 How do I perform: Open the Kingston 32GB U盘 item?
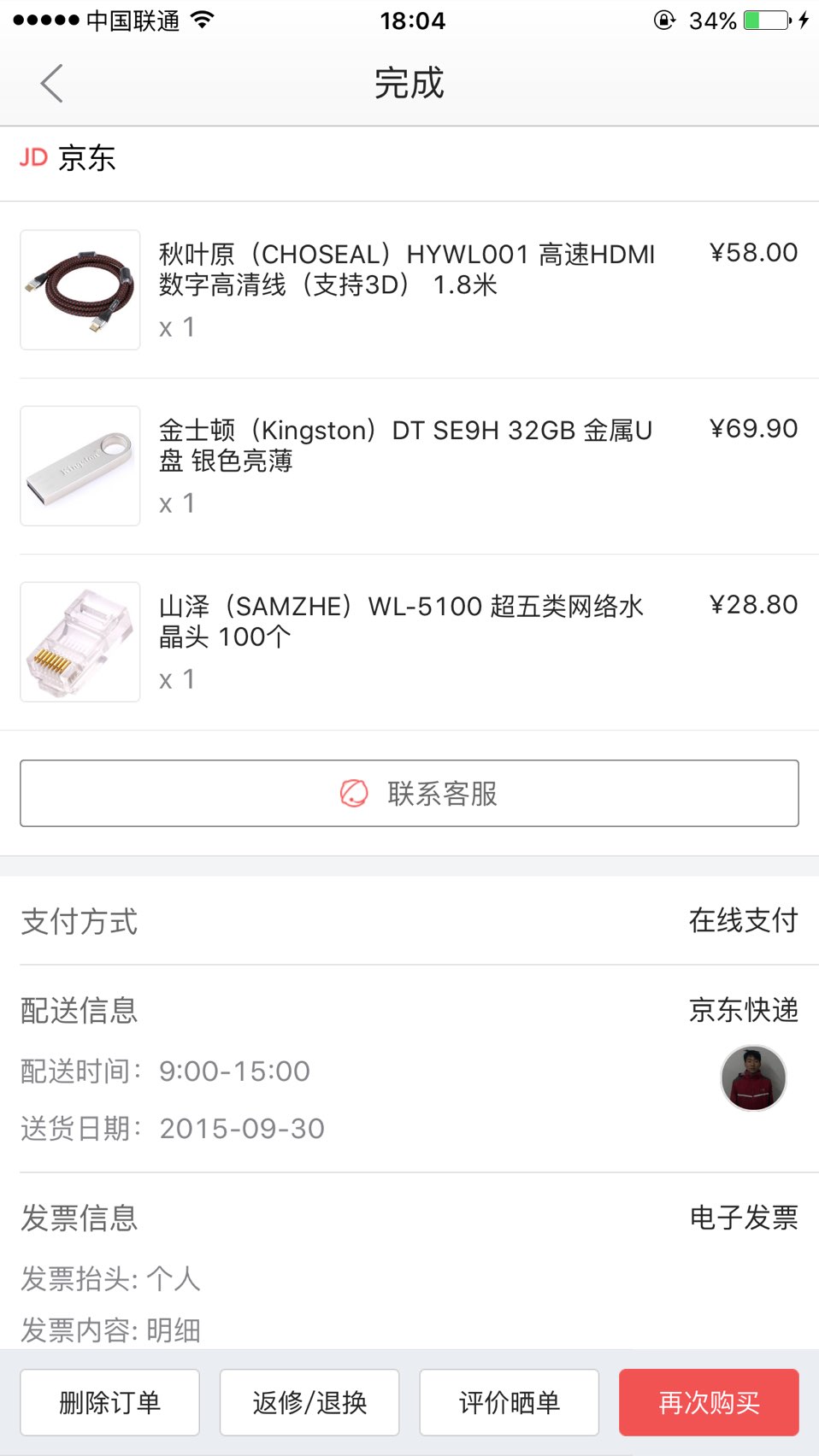pos(409,466)
